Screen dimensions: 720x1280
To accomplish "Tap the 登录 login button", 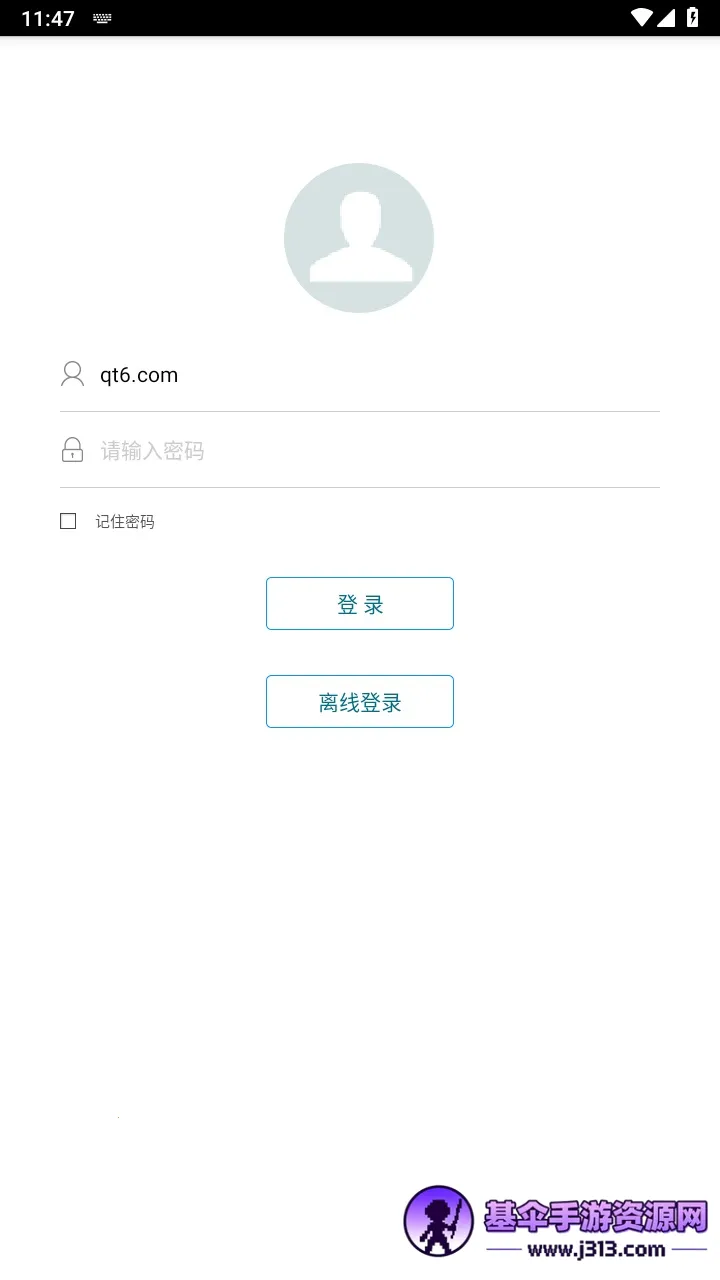I will (x=359, y=604).
